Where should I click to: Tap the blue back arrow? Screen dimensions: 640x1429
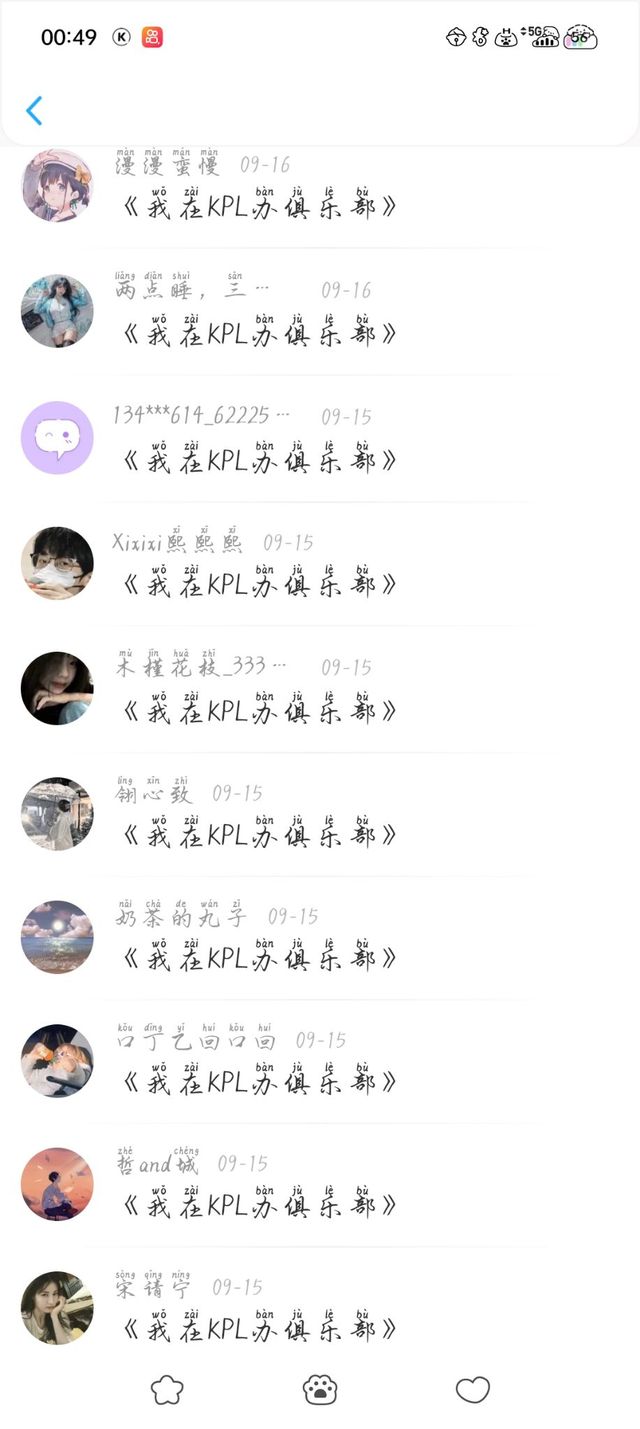pyautogui.click(x=34, y=110)
